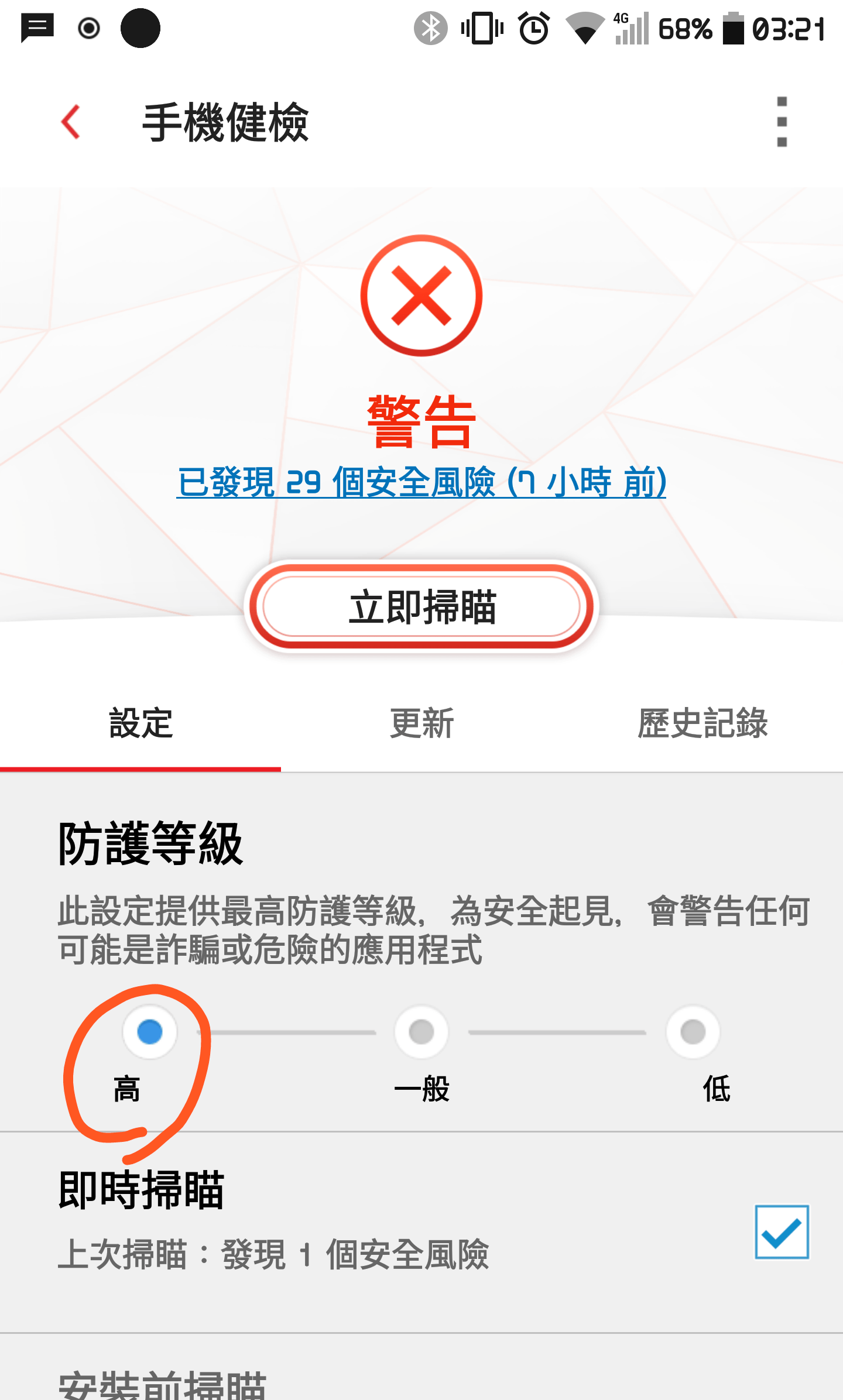The width and height of the screenshot is (843, 1400).
Task: Select the 設定 tab
Action: click(140, 724)
